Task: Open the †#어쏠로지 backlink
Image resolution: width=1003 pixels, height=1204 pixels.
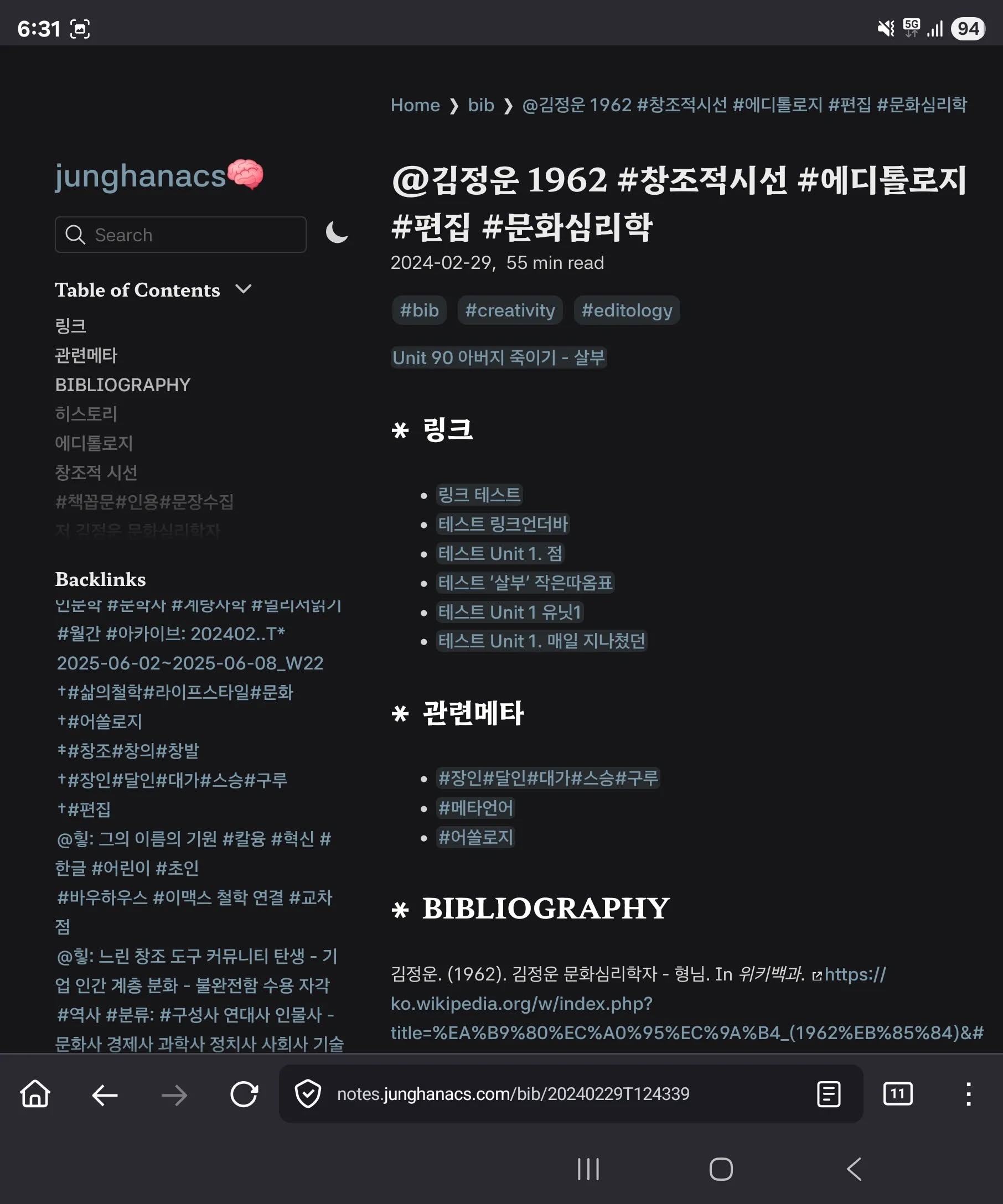Action: coord(99,722)
